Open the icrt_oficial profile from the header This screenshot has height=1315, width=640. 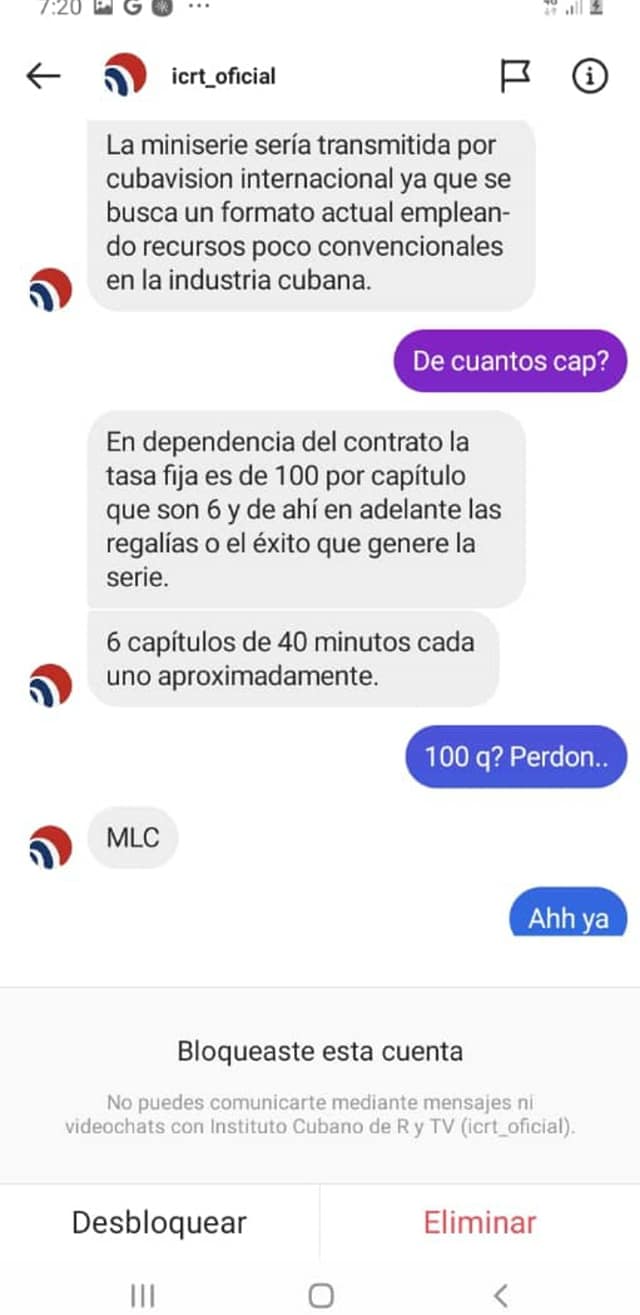click(223, 77)
